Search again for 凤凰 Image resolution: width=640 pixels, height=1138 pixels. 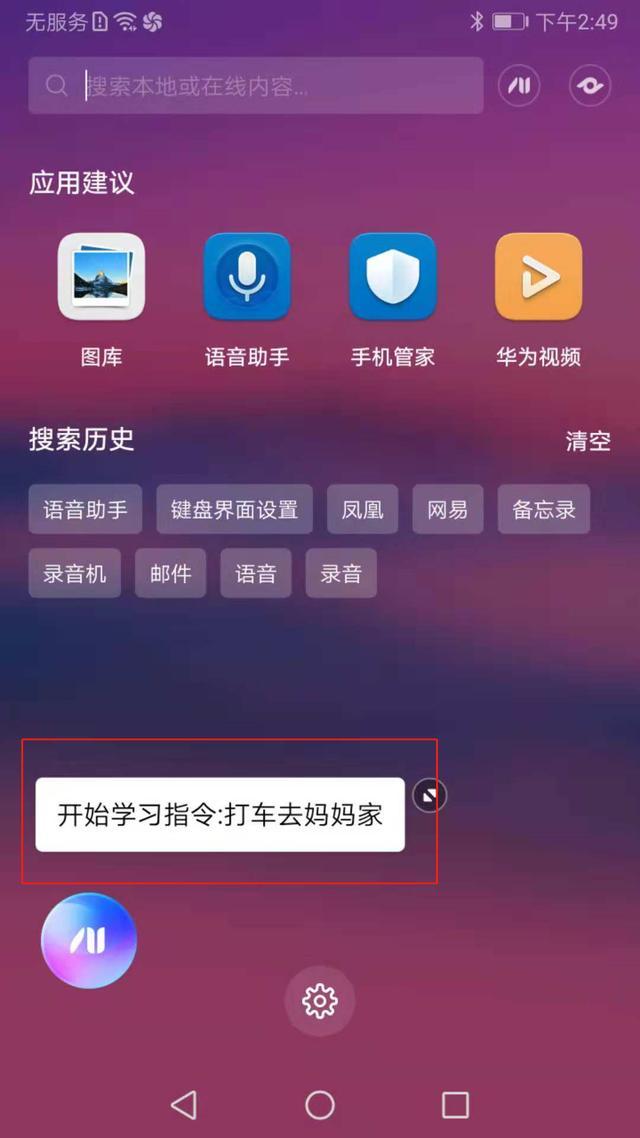[362, 509]
